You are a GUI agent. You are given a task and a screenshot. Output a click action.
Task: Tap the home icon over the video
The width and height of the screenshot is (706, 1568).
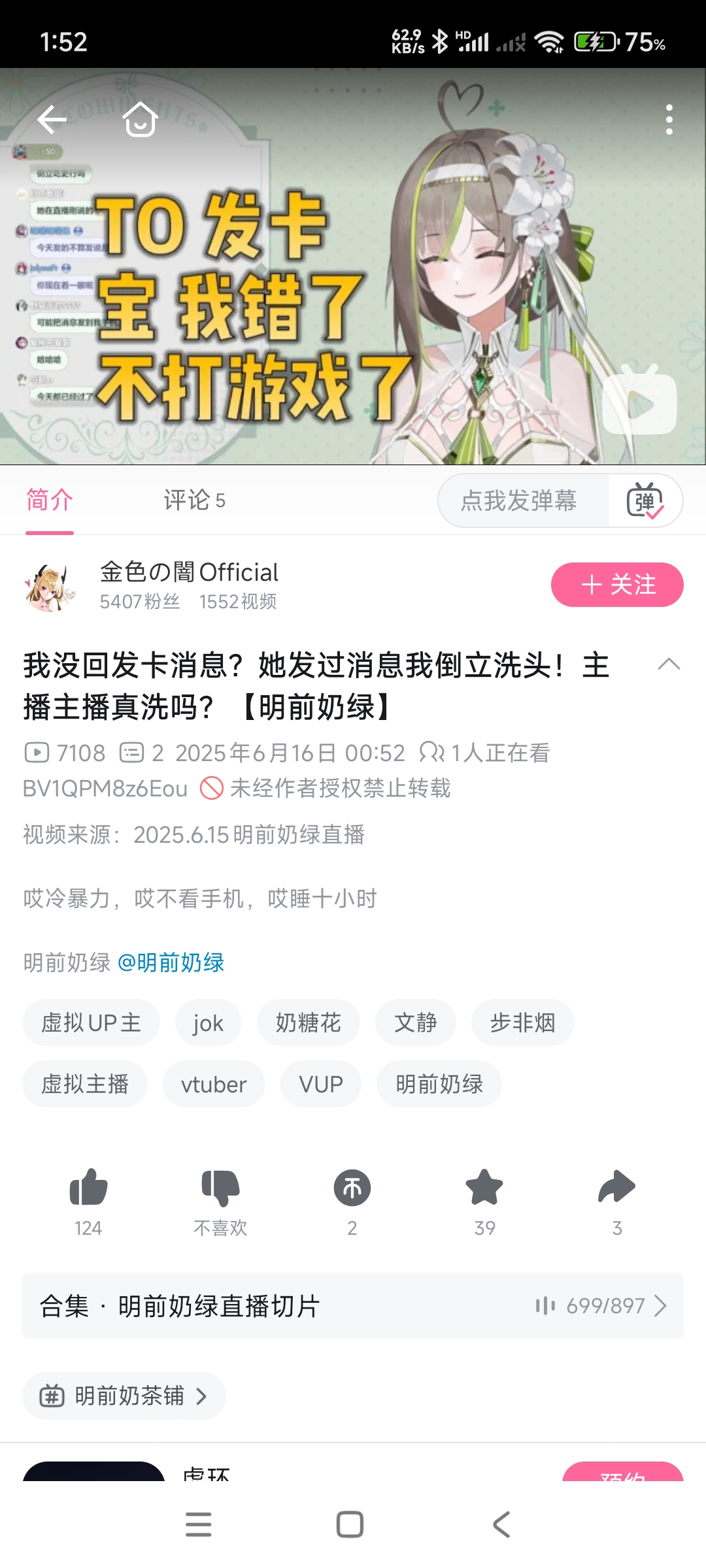(x=141, y=120)
